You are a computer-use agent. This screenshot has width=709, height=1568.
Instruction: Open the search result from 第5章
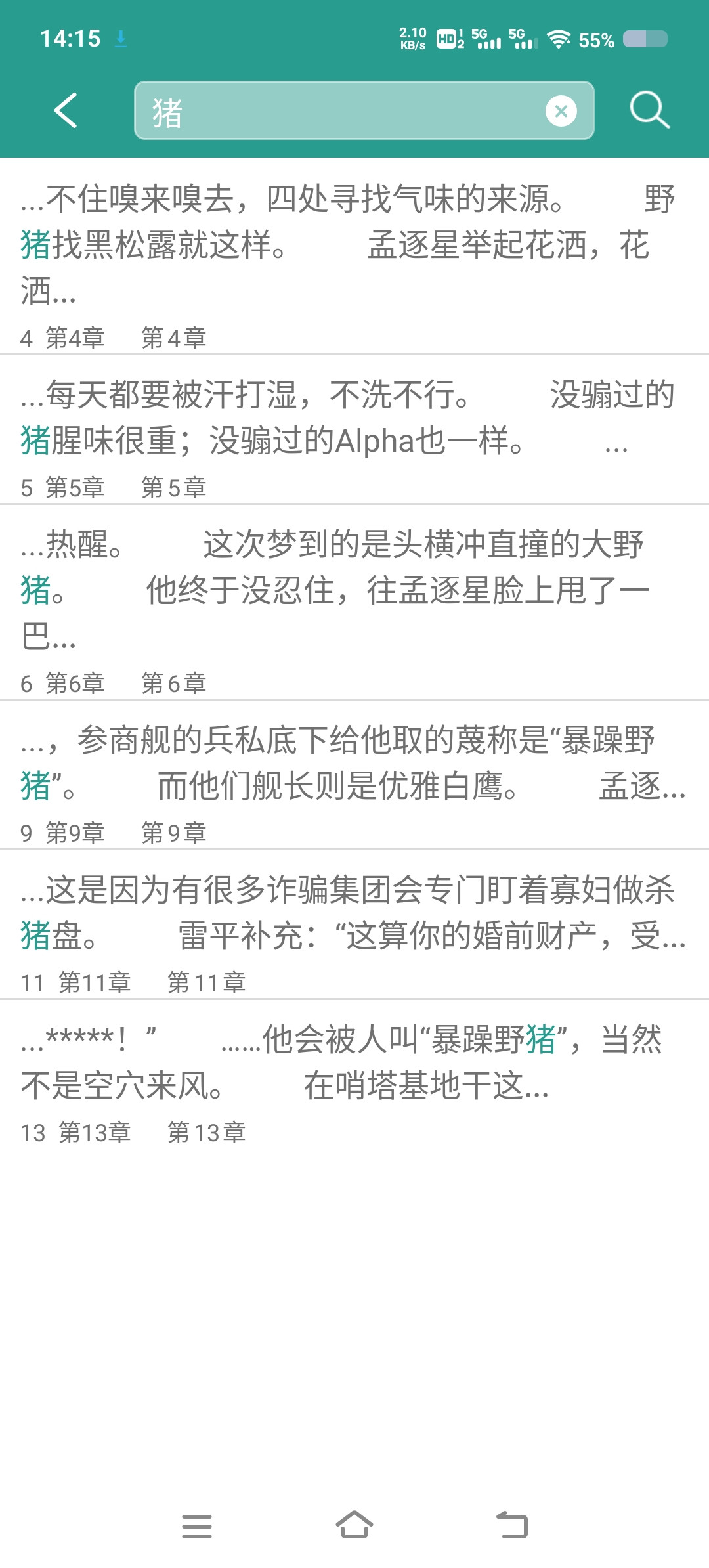pyautogui.click(x=354, y=430)
